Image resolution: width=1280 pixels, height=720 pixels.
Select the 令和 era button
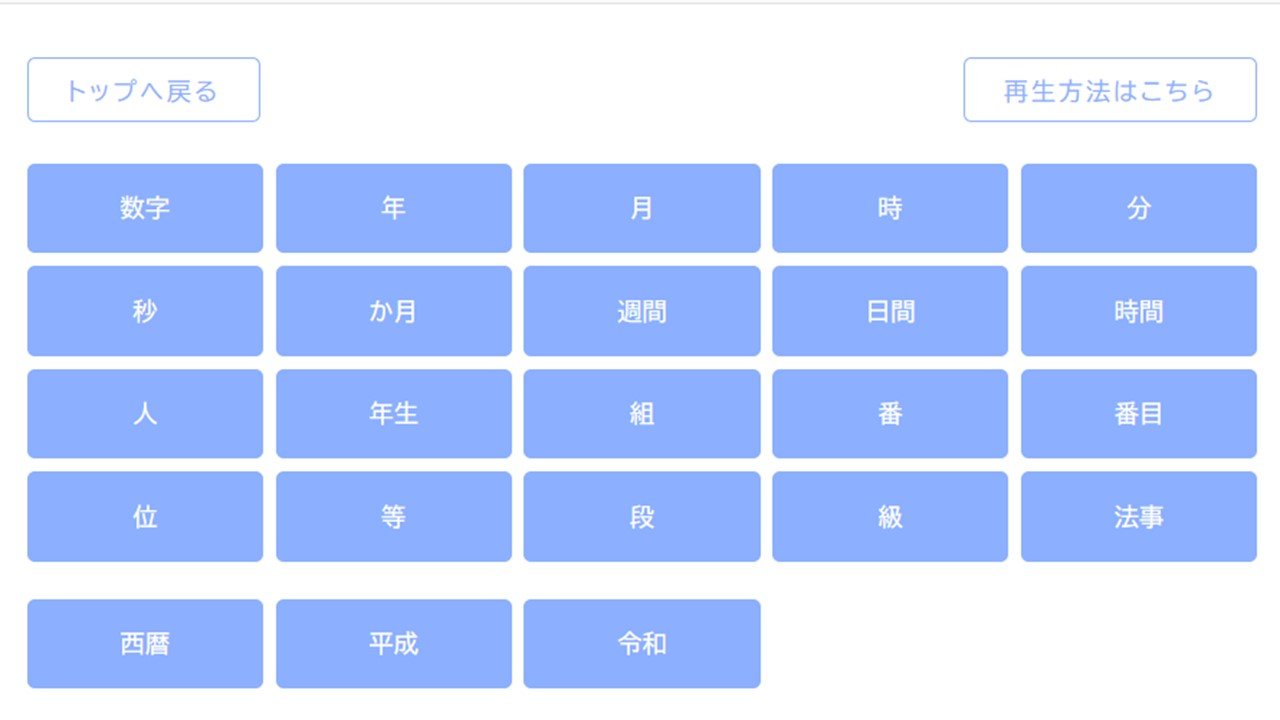point(641,644)
